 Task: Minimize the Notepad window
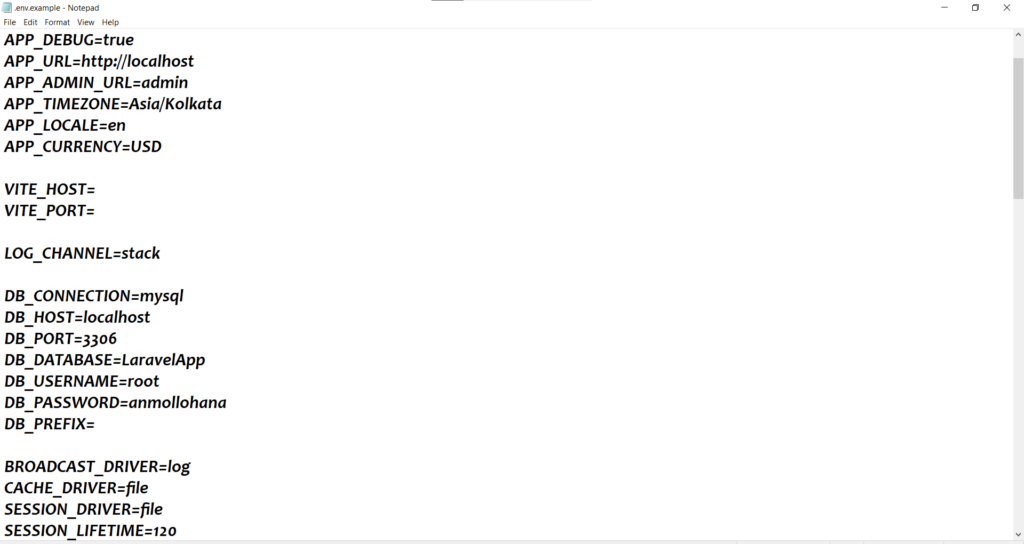[944, 8]
